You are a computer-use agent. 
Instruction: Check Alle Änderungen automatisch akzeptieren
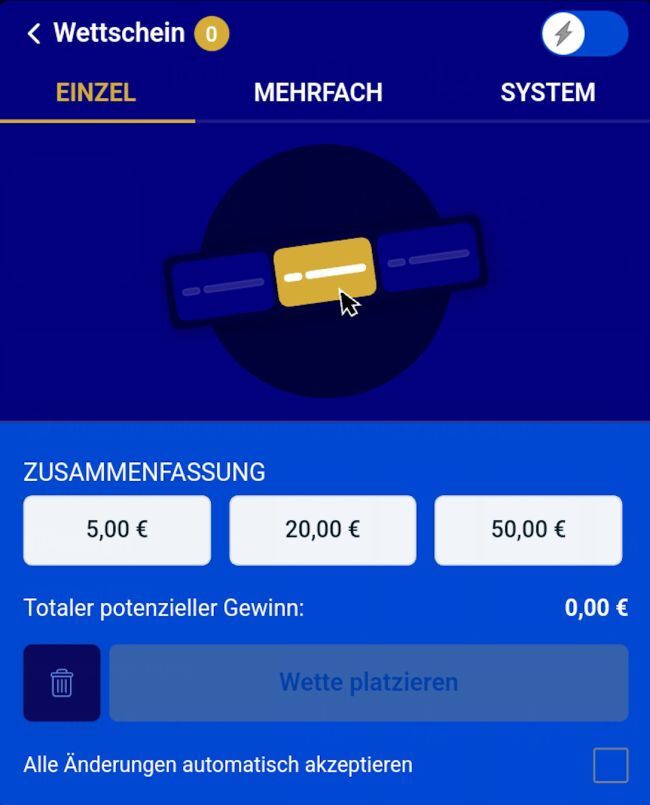(610, 765)
